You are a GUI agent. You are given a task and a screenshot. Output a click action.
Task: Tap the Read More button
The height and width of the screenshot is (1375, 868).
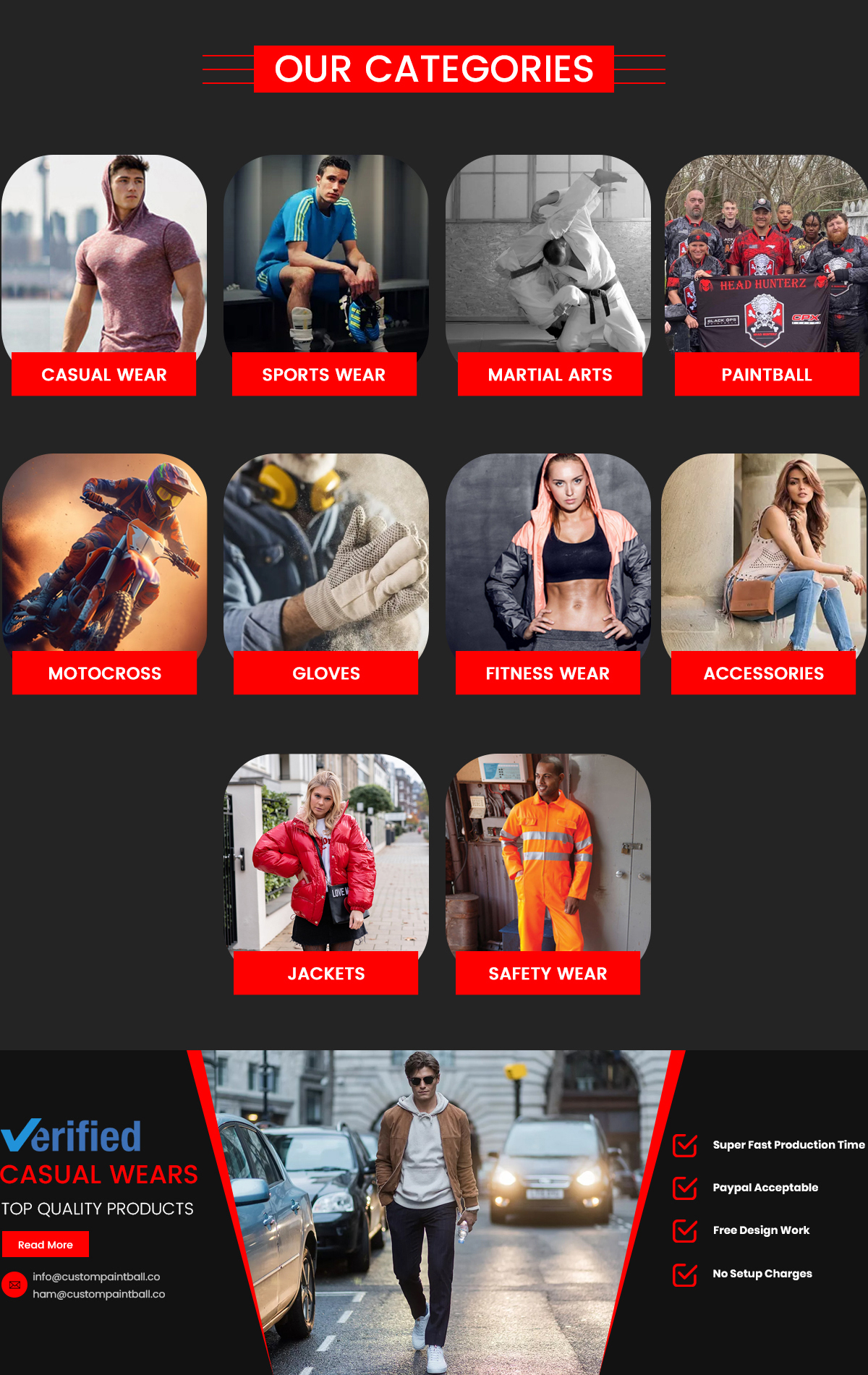click(x=45, y=1245)
